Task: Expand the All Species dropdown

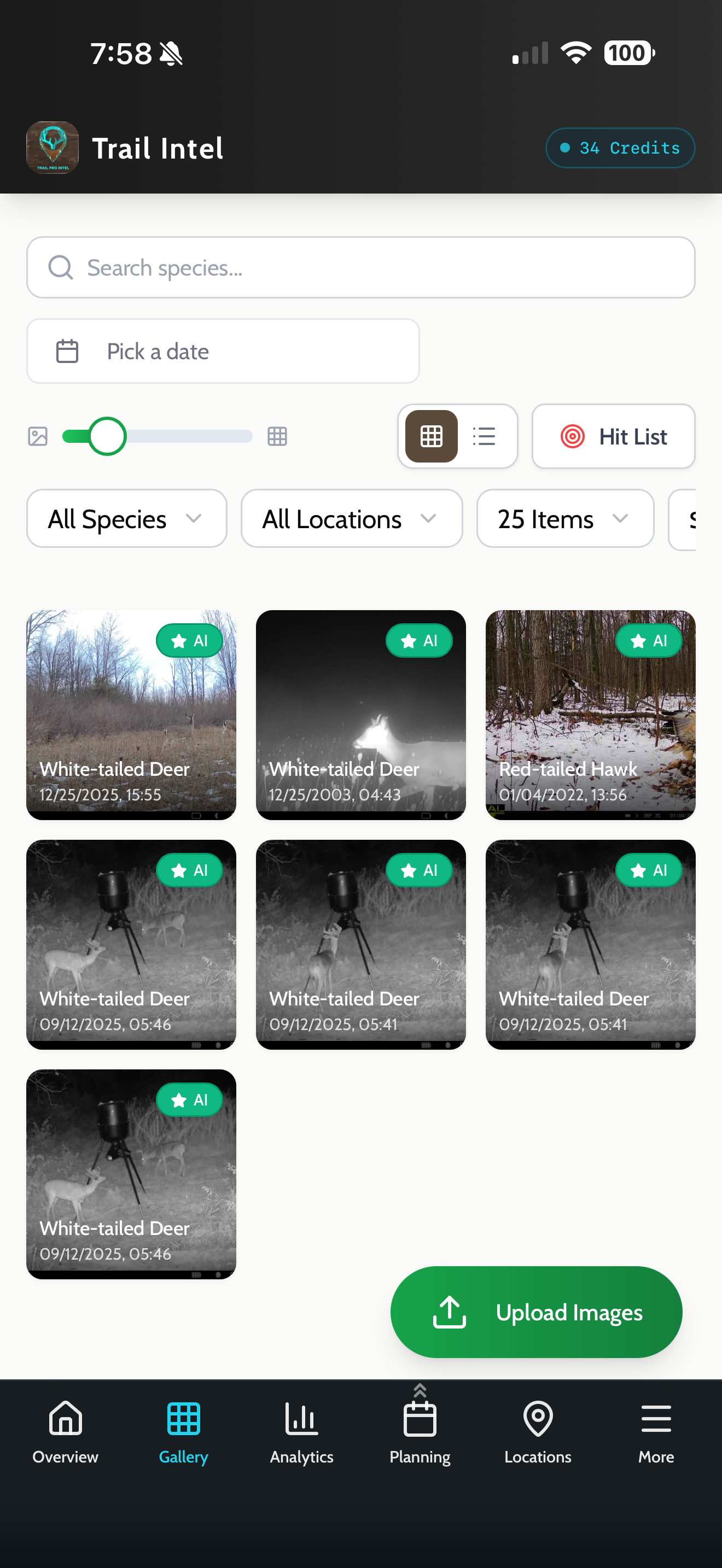Action: [127, 519]
